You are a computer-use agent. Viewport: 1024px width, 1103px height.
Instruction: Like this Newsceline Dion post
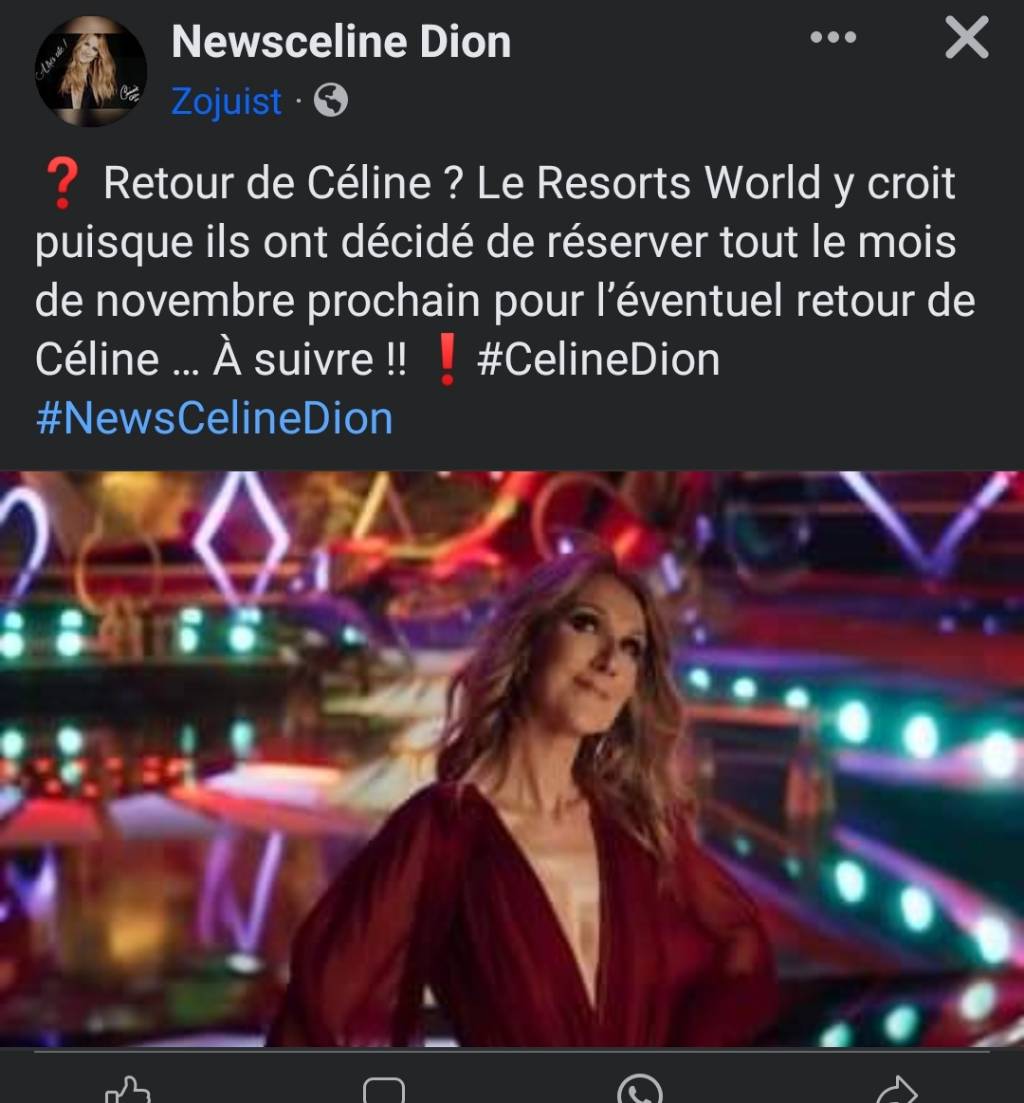(128, 1090)
